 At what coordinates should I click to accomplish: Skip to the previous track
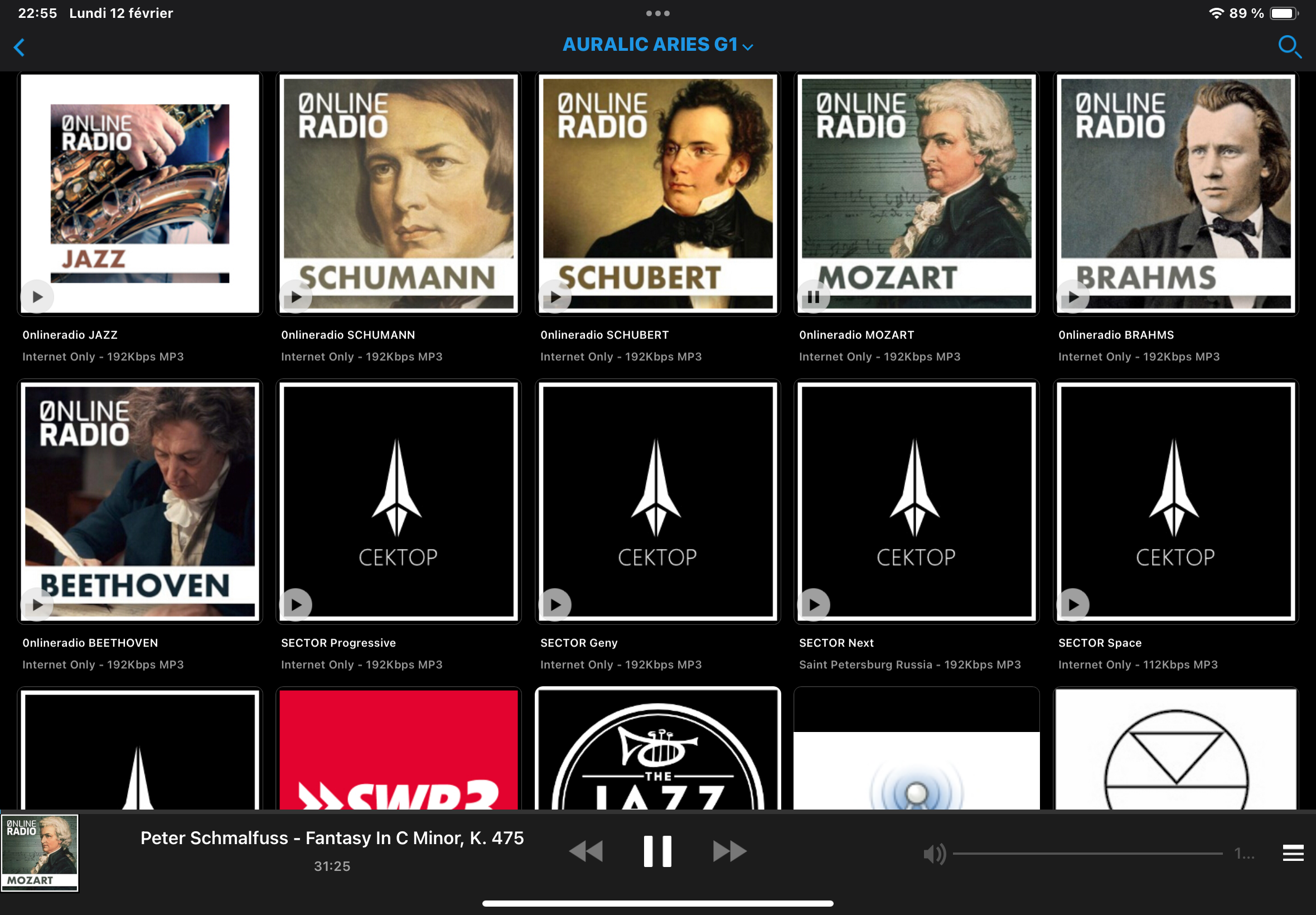pyautogui.click(x=586, y=851)
